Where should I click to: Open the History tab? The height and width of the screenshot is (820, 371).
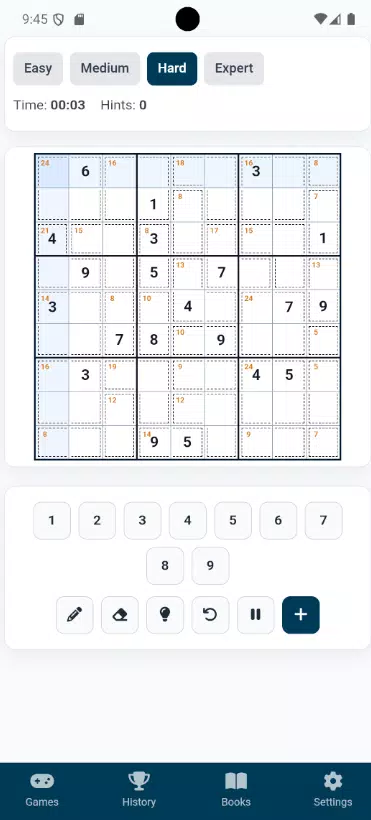[x=139, y=790]
